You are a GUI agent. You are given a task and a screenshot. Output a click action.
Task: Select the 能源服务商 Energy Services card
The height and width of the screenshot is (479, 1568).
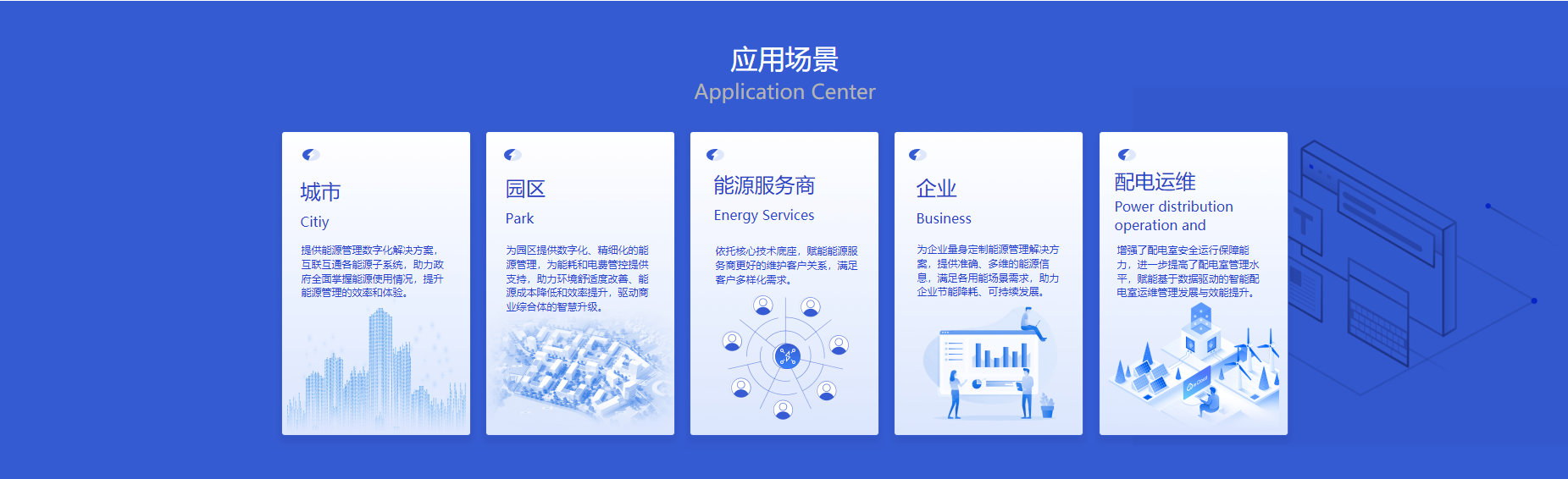784,284
